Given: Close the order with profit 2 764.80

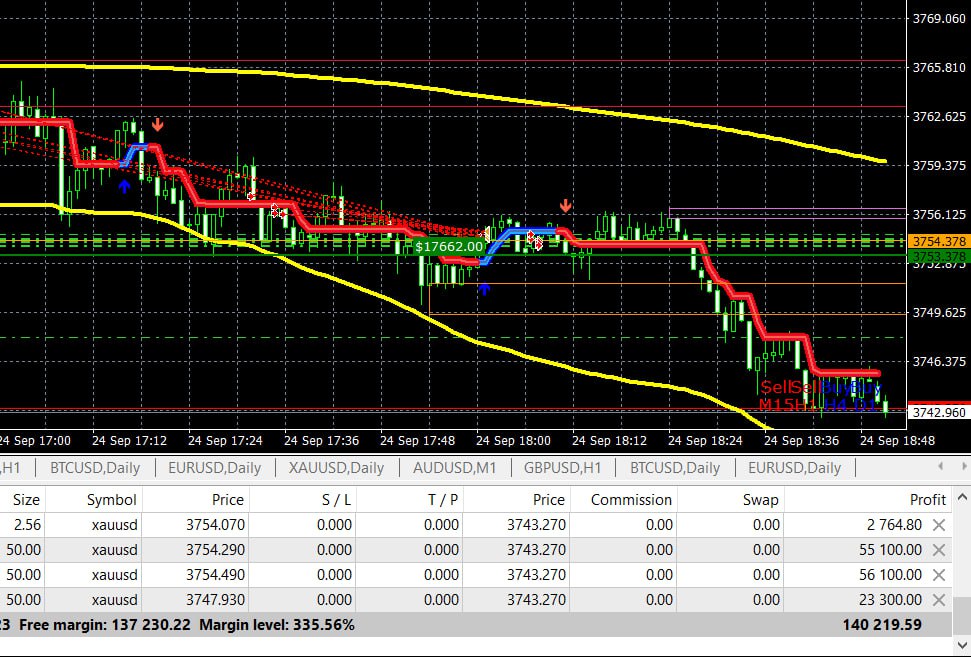Looking at the screenshot, I should (x=939, y=525).
